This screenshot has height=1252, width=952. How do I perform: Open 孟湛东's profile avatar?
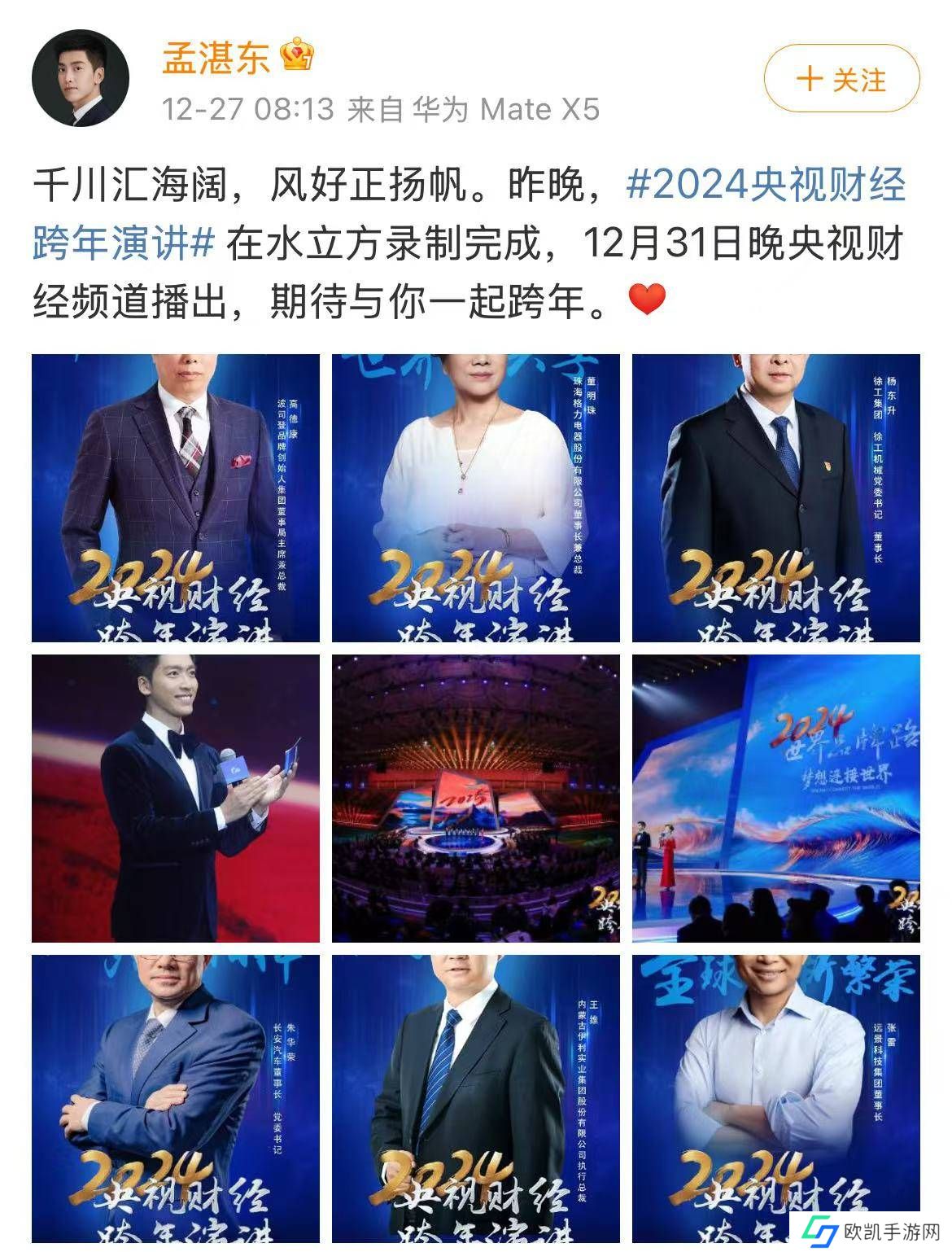tap(81, 79)
